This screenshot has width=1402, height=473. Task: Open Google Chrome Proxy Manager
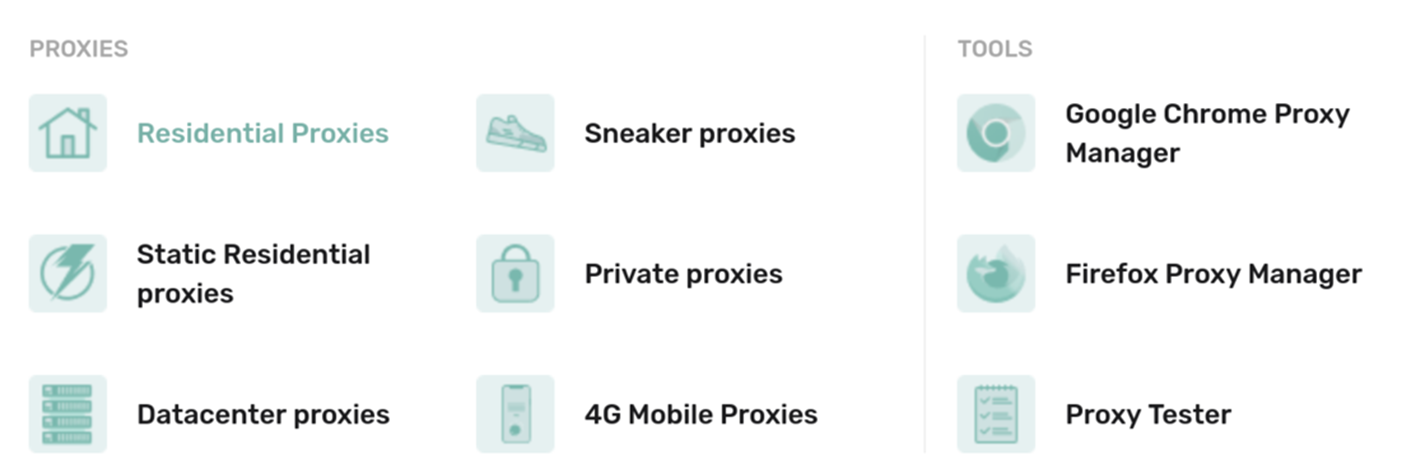(x=1206, y=133)
